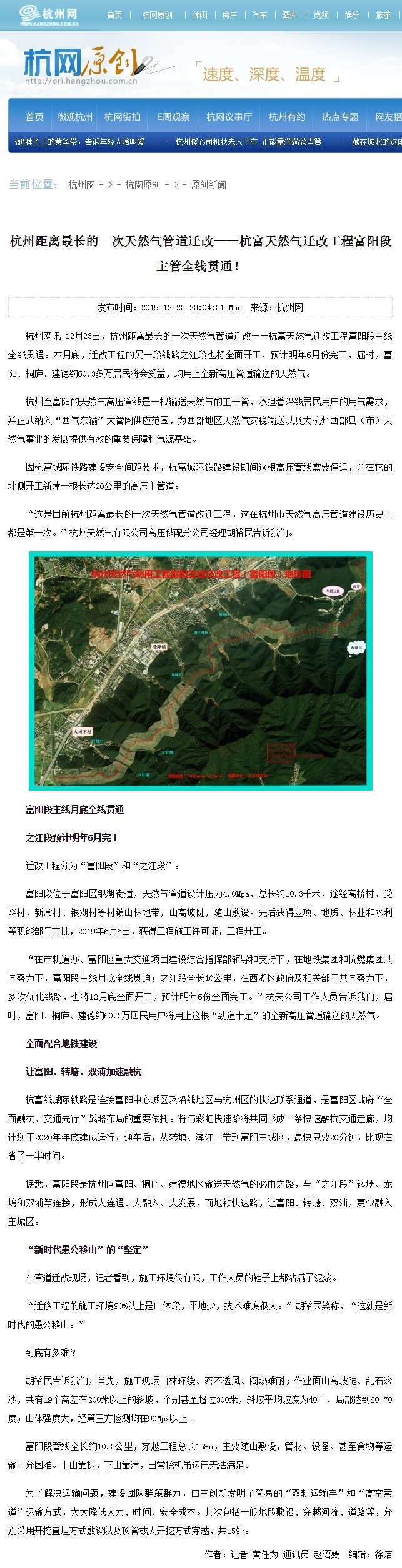Open the 热点专题 section
This screenshot has width=402, height=1568.
click(340, 117)
